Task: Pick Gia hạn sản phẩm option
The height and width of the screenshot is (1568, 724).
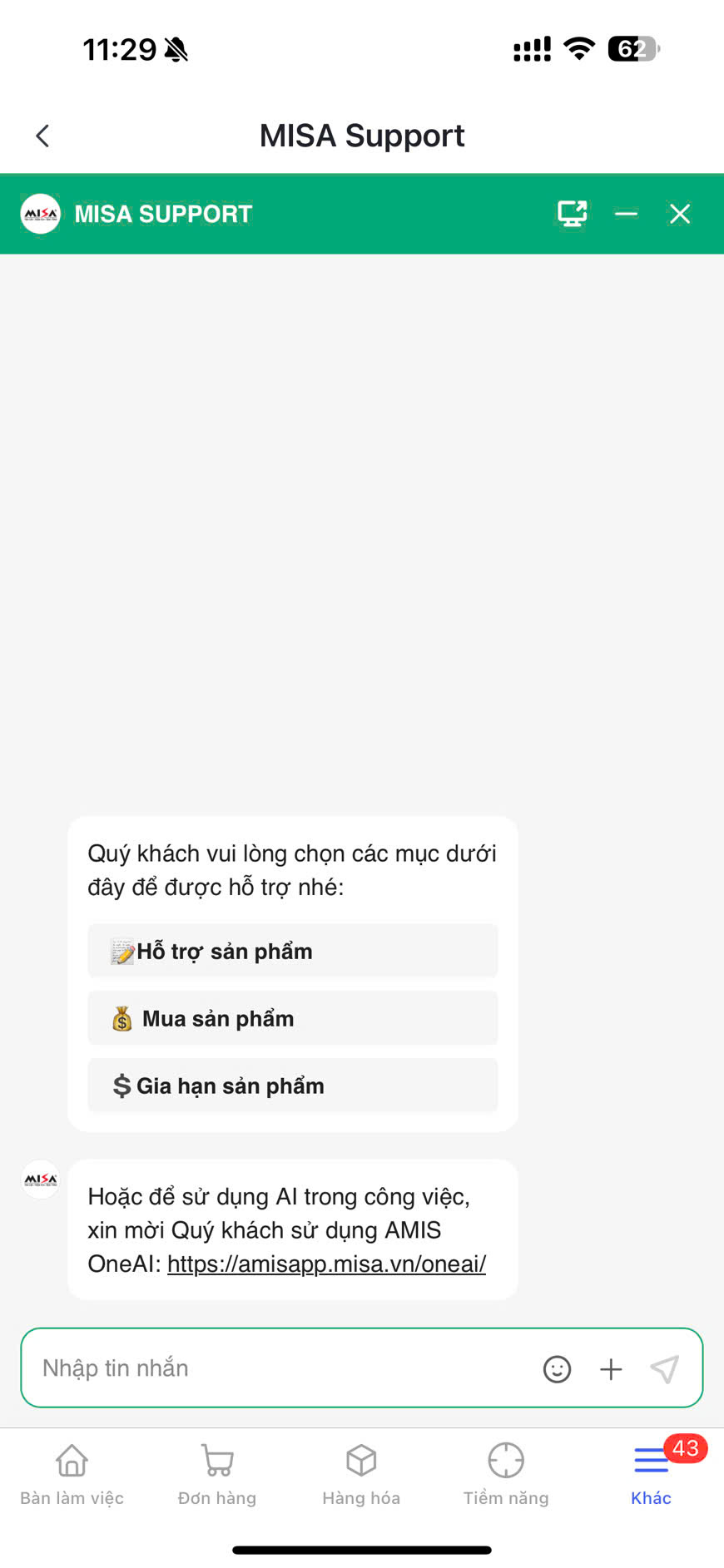Action: [292, 1086]
